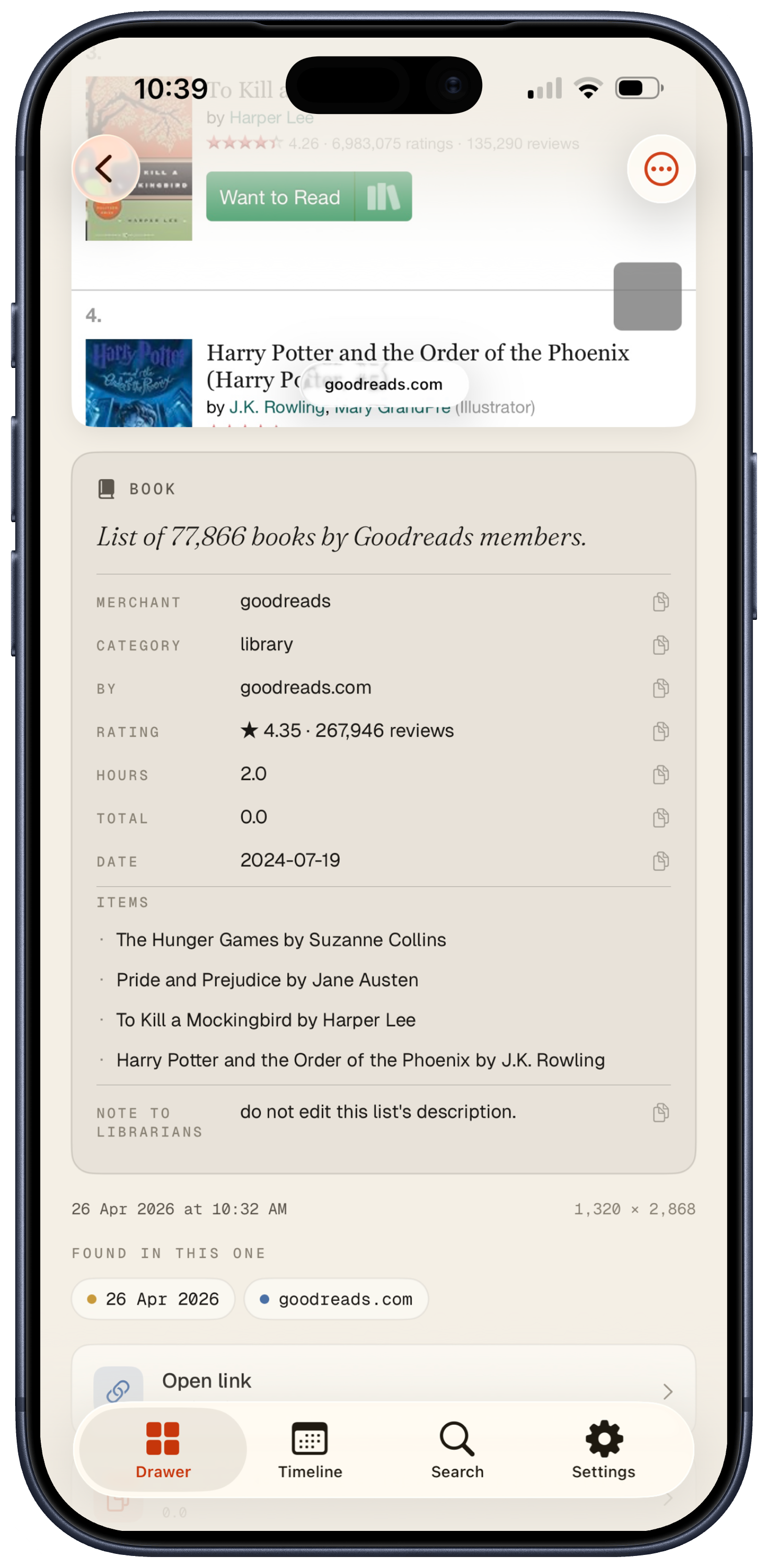Copy the total value 0.0

(x=660, y=817)
